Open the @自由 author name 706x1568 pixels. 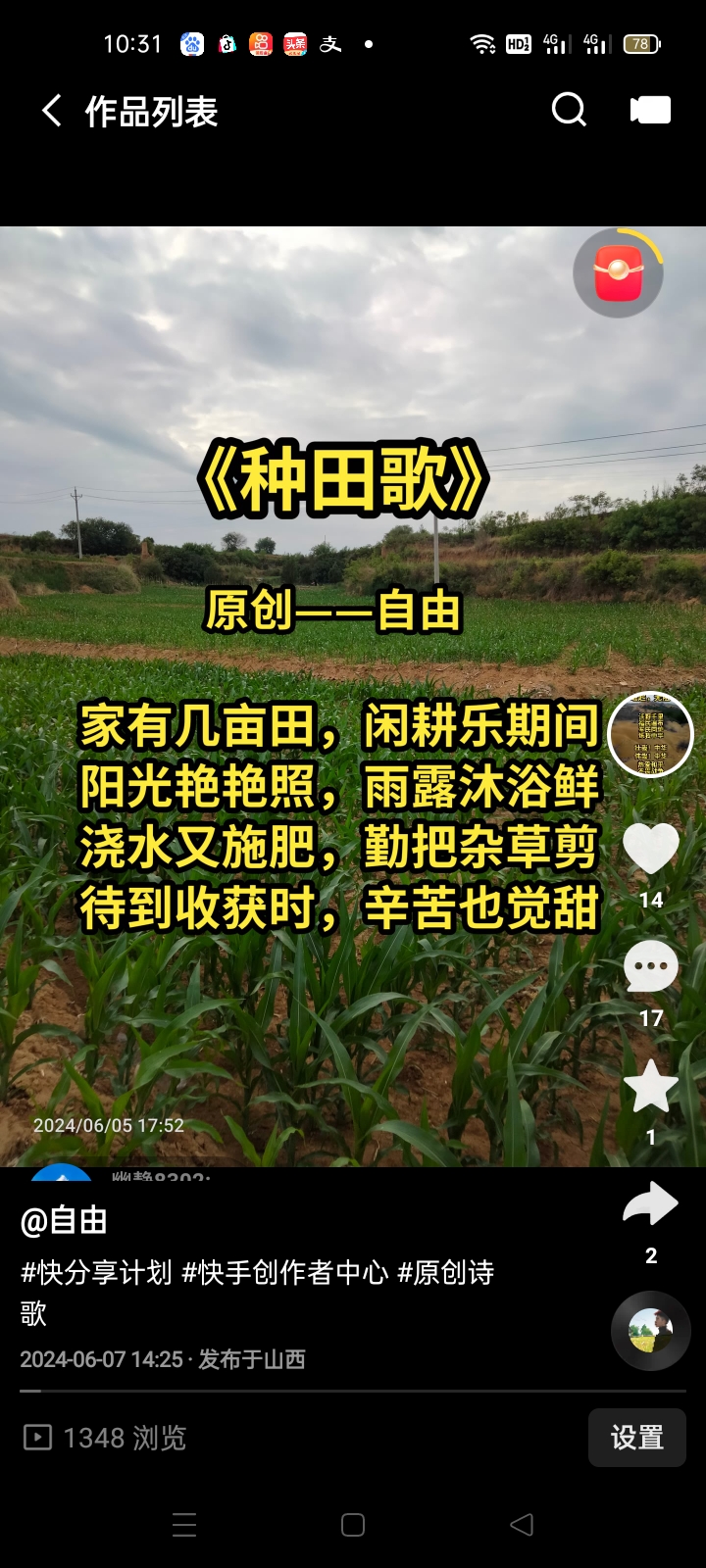coord(64,1221)
